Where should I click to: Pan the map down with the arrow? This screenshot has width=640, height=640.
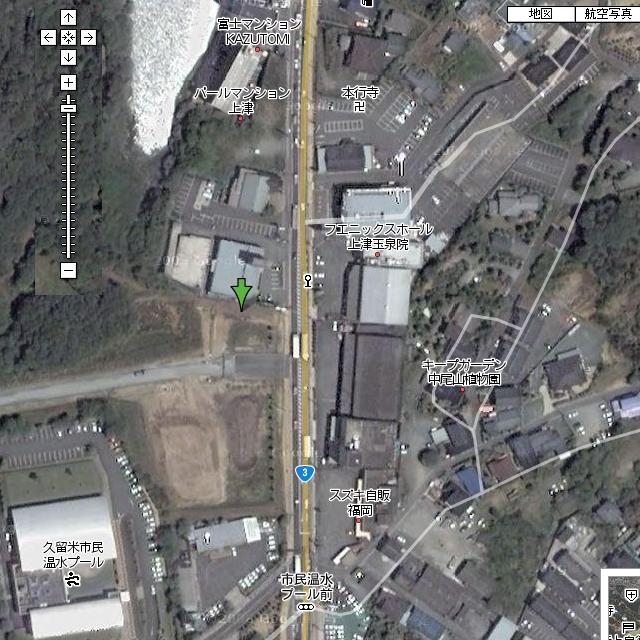(x=68, y=57)
